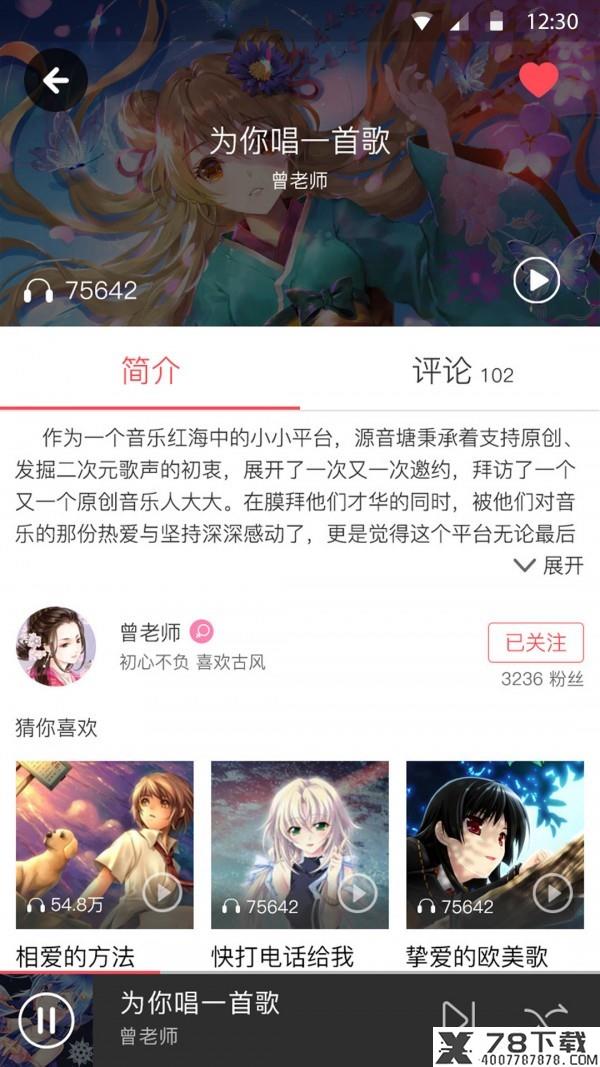600x1067 pixels.
Task: Go back with the arrow button
Action: click(56, 81)
